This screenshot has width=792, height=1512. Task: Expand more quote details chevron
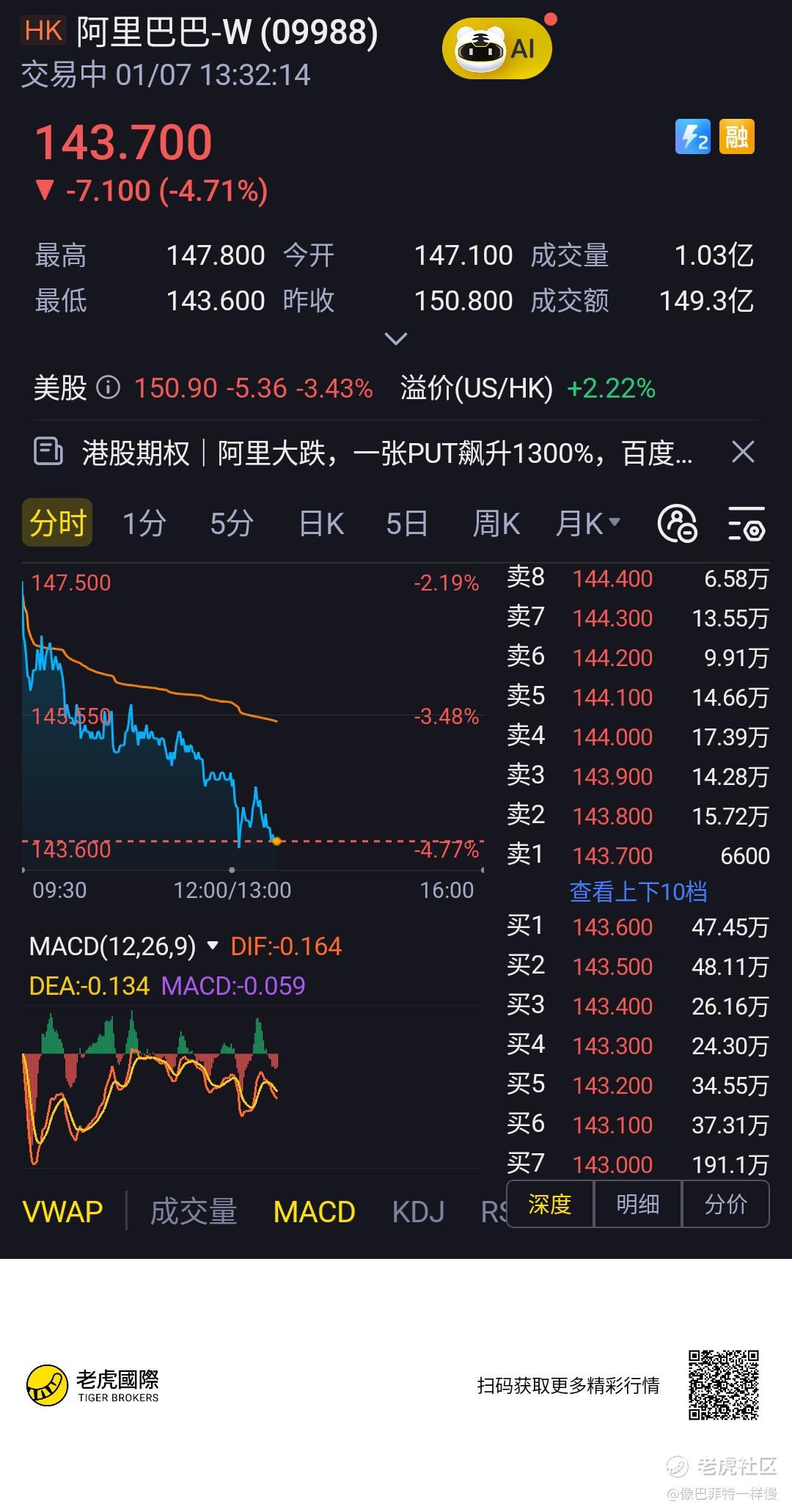[395, 339]
